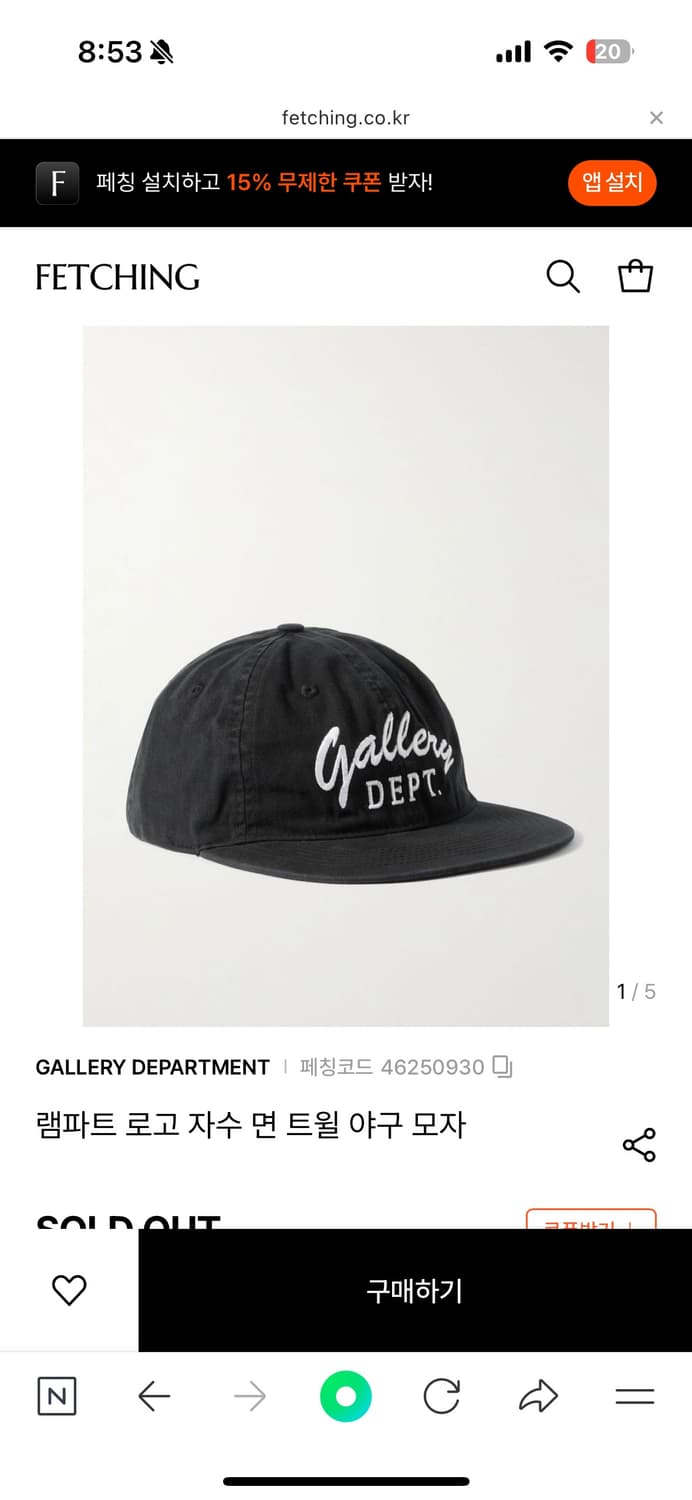Copy the 페칭코드 46250930 code

pos(503,1067)
